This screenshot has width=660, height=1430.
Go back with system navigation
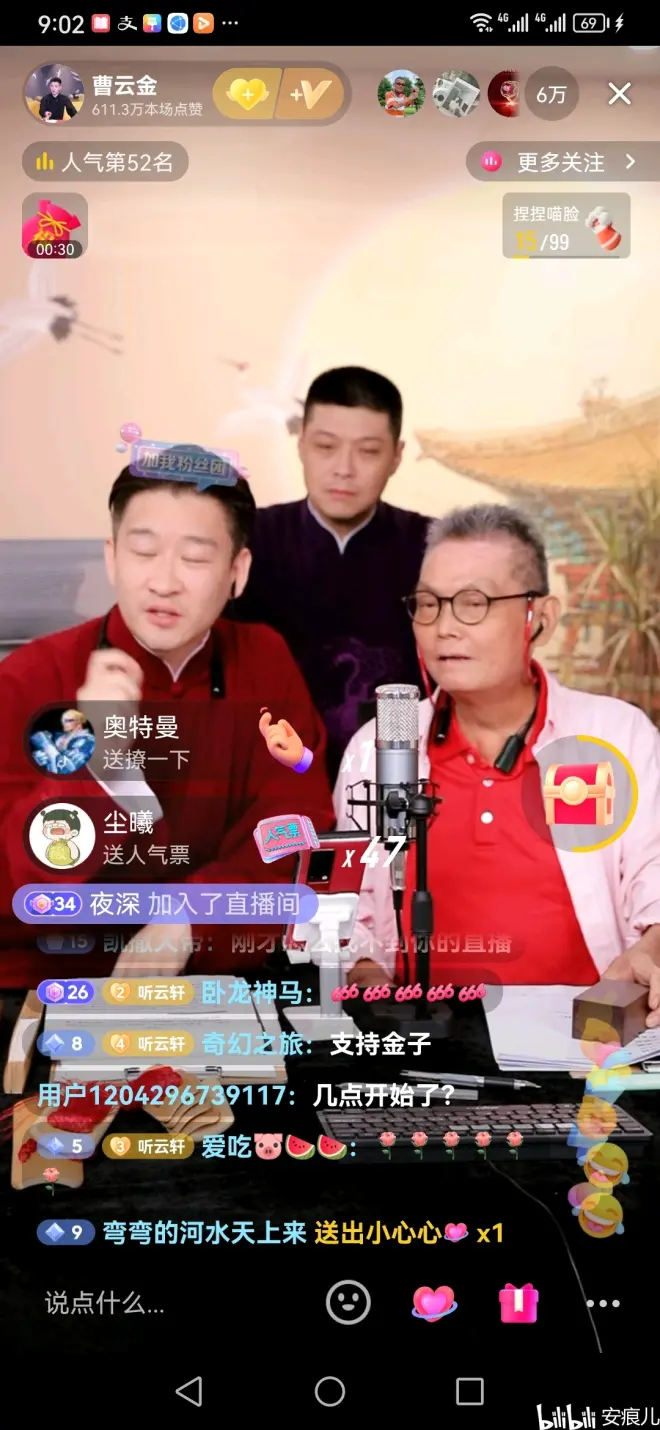[x=189, y=1391]
